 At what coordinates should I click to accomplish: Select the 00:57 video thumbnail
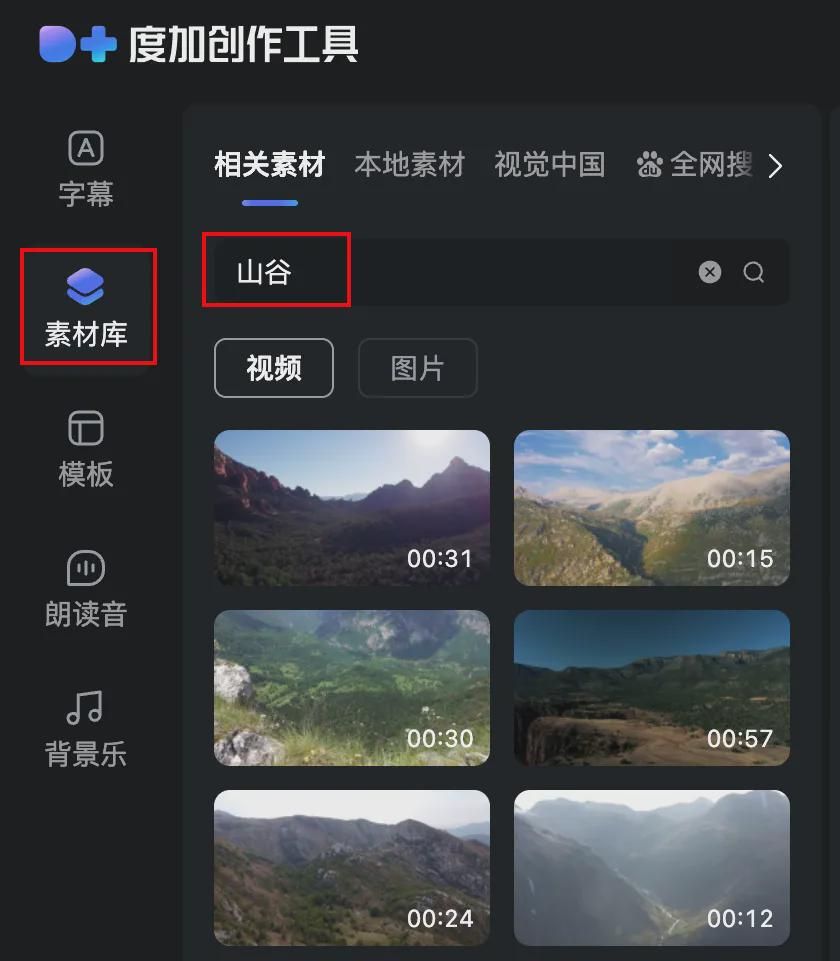[652, 688]
